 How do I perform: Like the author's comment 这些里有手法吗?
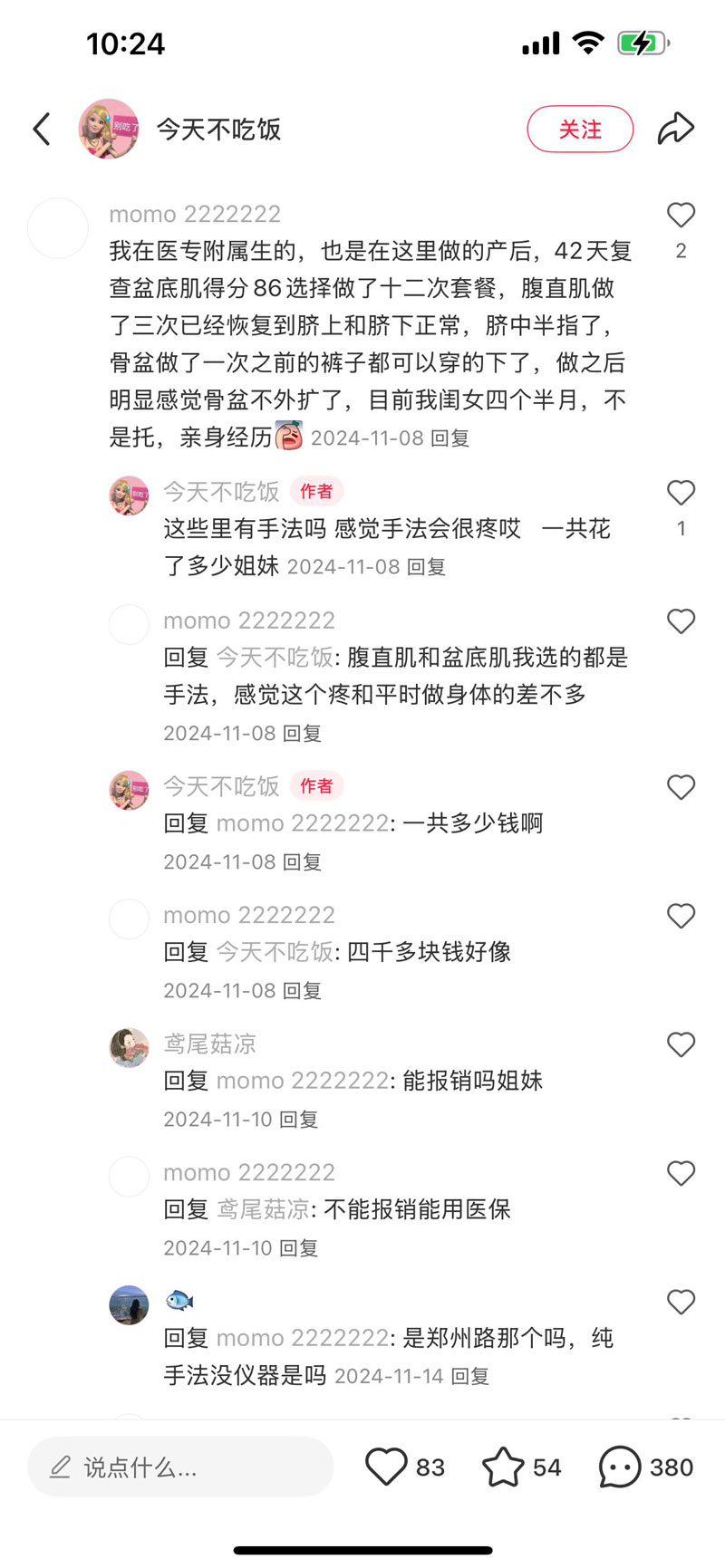681,493
